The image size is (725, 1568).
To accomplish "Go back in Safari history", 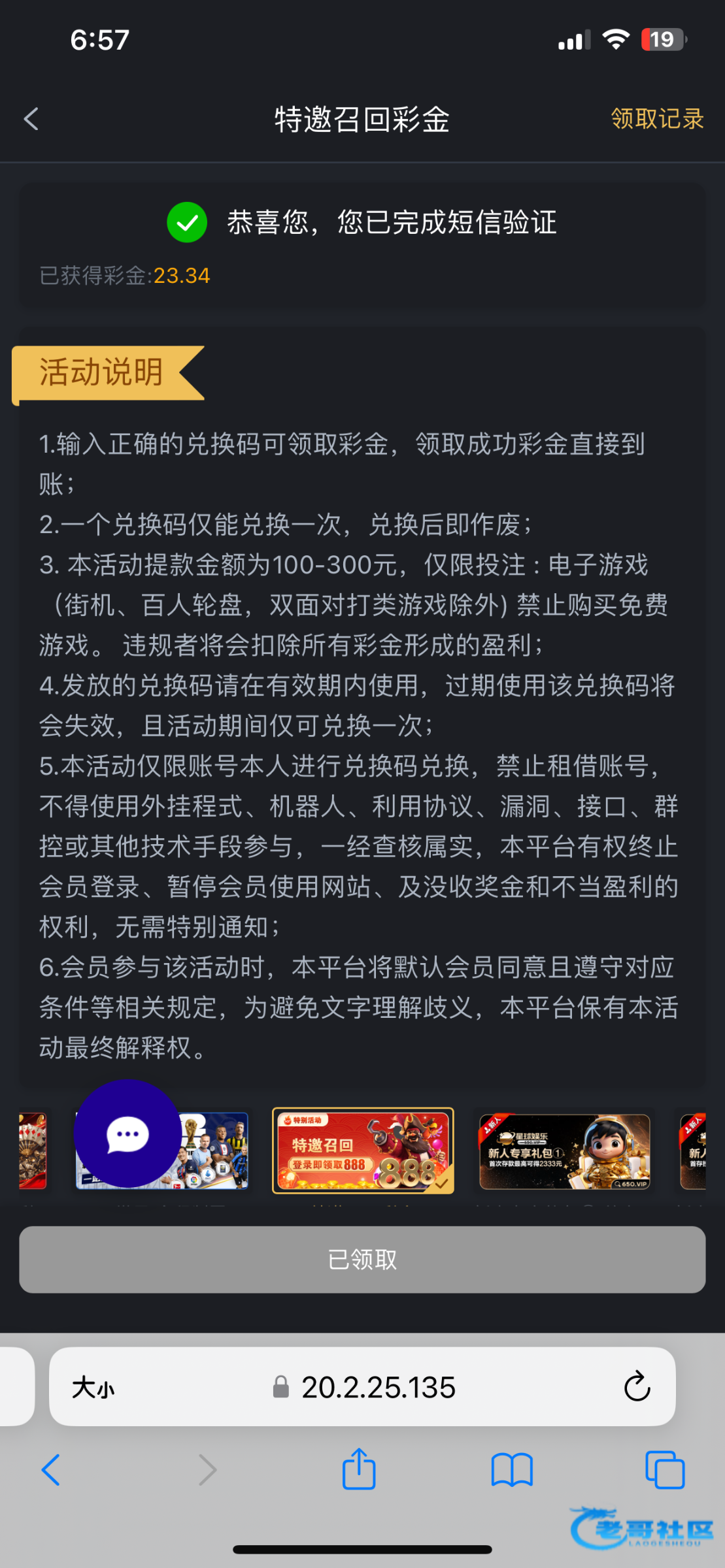I will click(x=51, y=1470).
